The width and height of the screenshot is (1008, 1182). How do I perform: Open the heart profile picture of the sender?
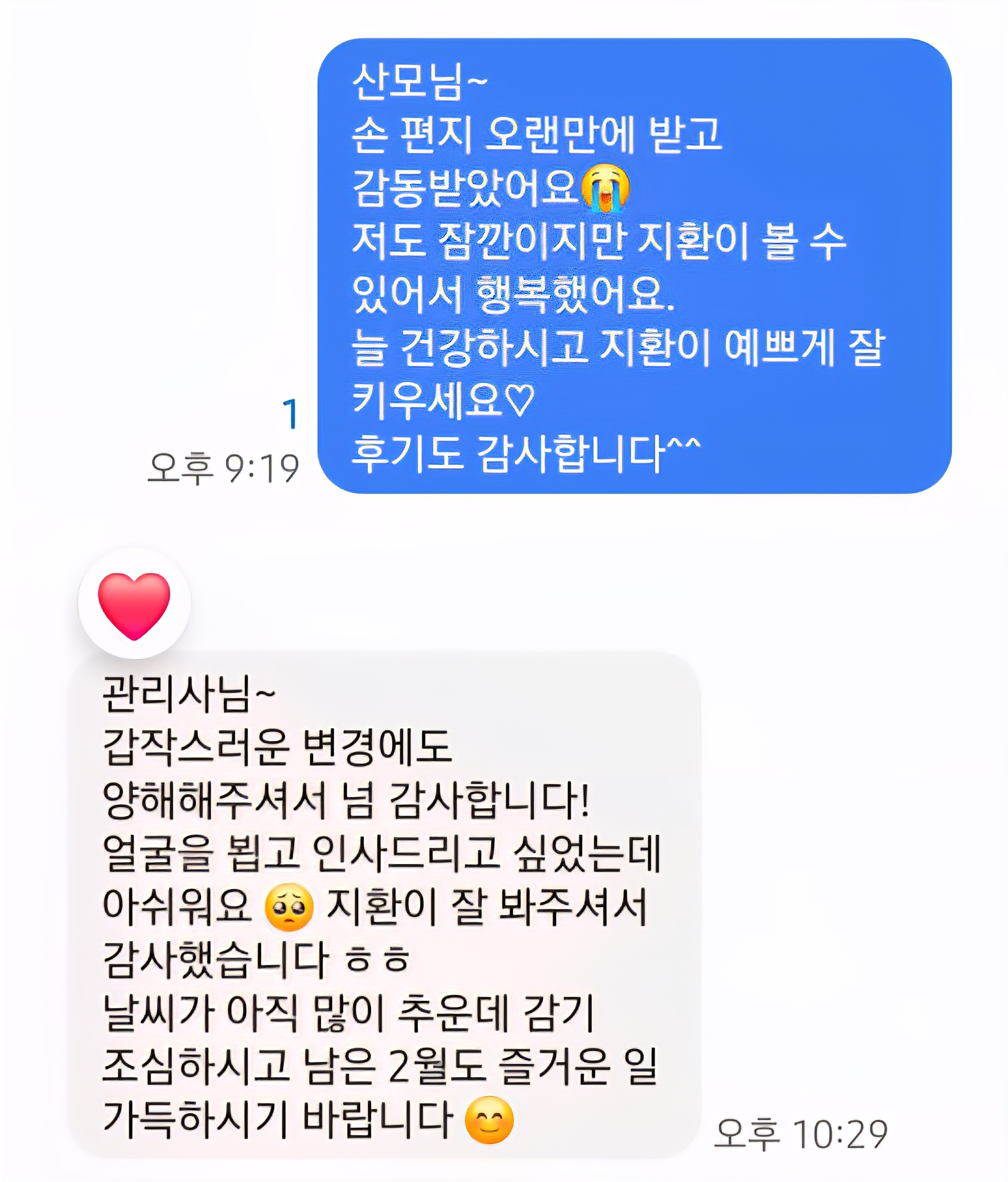point(134,604)
